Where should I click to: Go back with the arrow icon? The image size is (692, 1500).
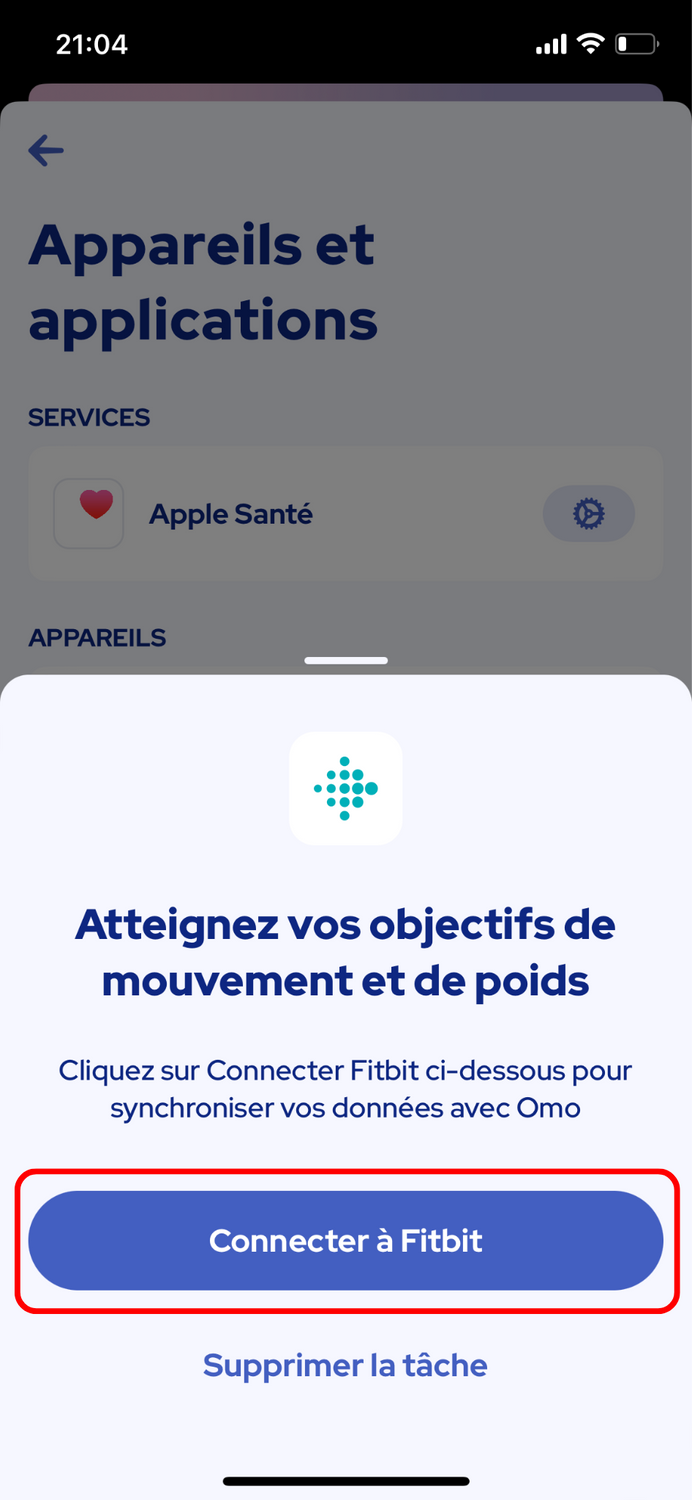tap(46, 151)
